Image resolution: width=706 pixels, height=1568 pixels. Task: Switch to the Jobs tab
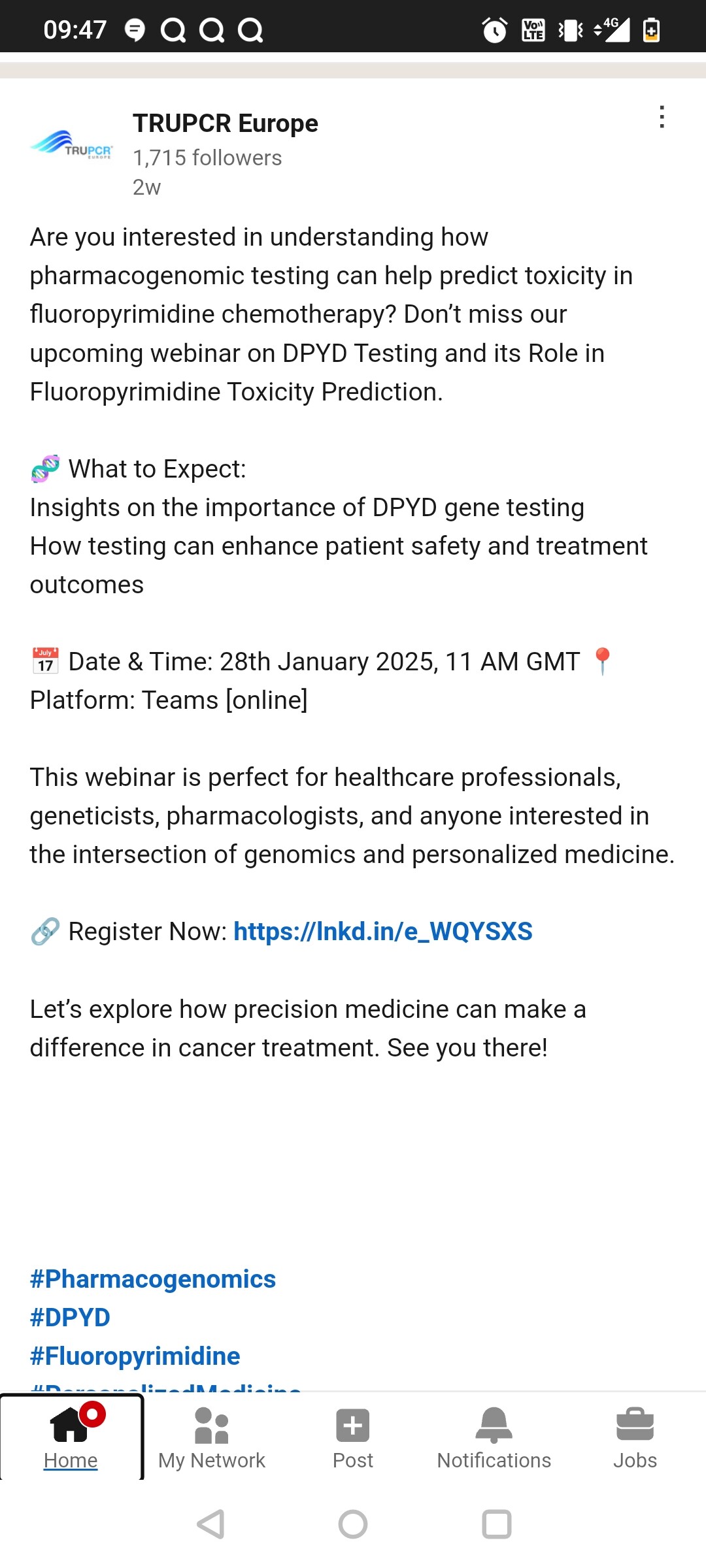(x=635, y=1437)
